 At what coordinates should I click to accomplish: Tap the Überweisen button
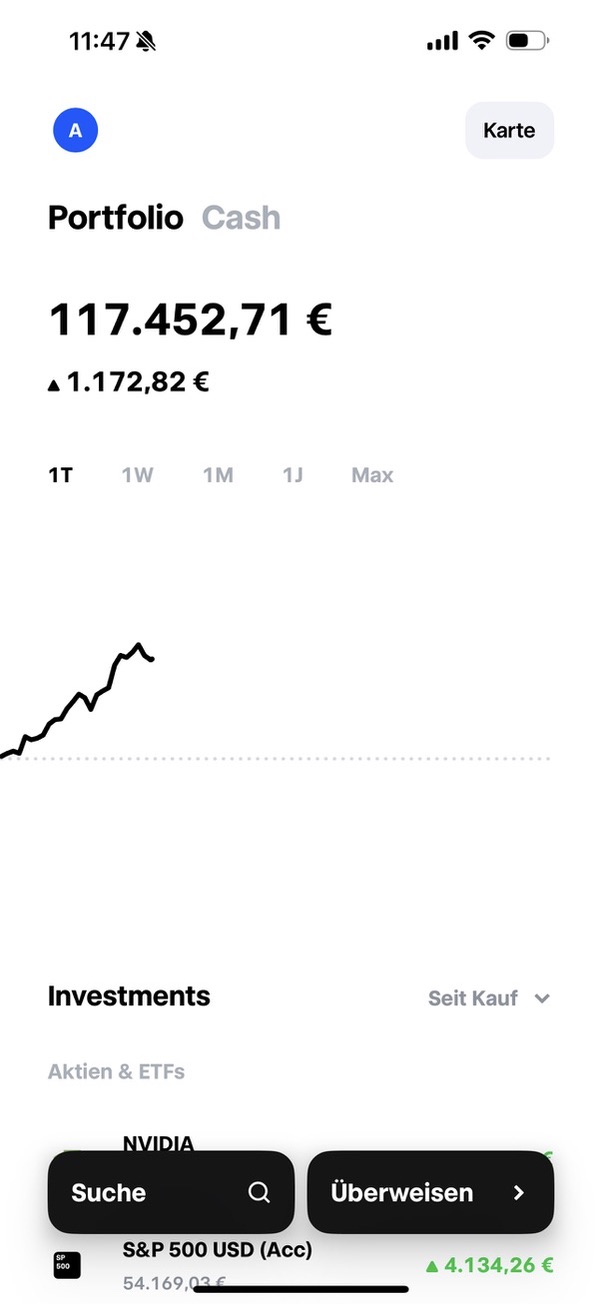[x=430, y=1192]
